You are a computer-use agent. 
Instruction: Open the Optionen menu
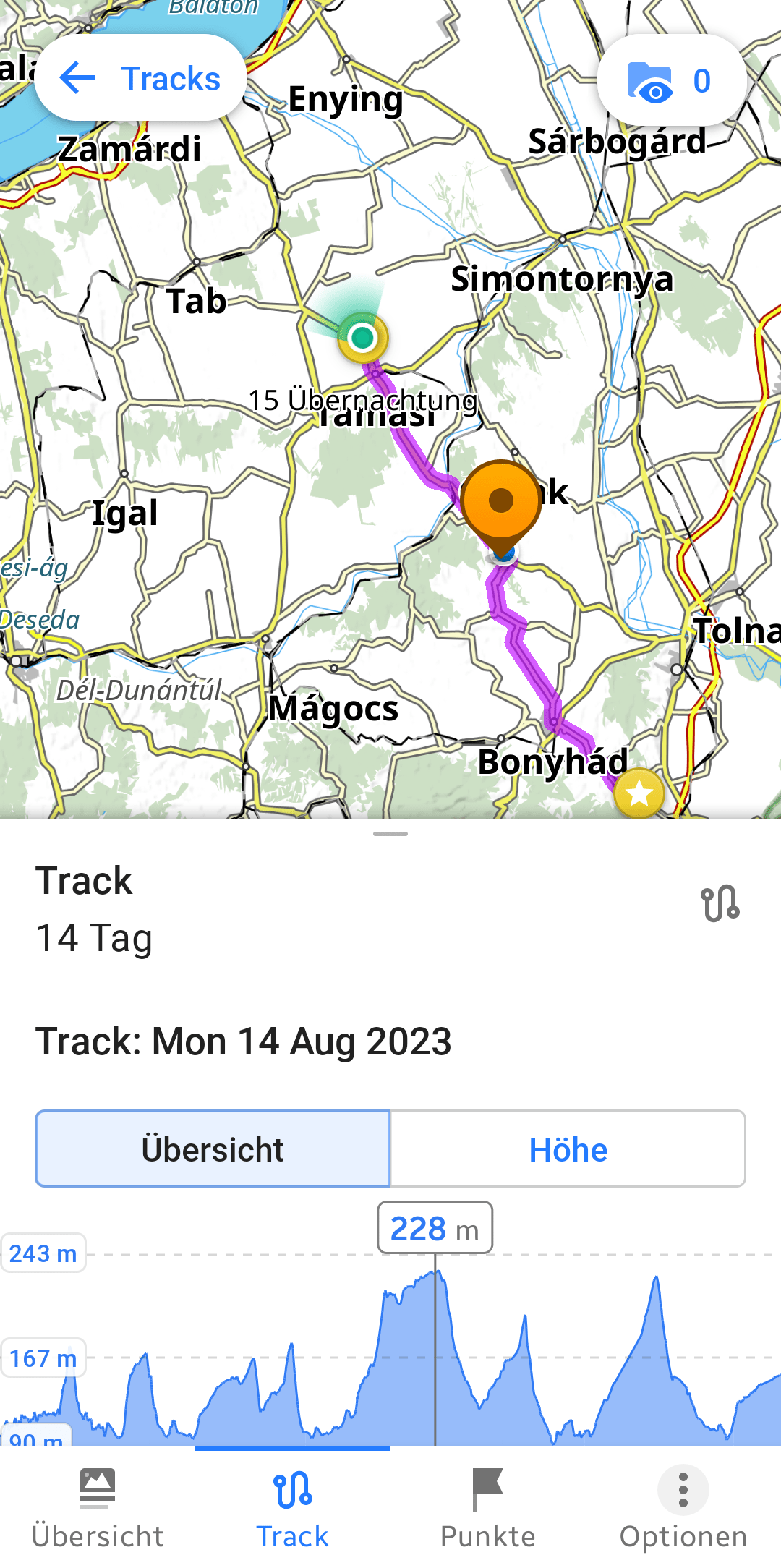coord(683,1508)
